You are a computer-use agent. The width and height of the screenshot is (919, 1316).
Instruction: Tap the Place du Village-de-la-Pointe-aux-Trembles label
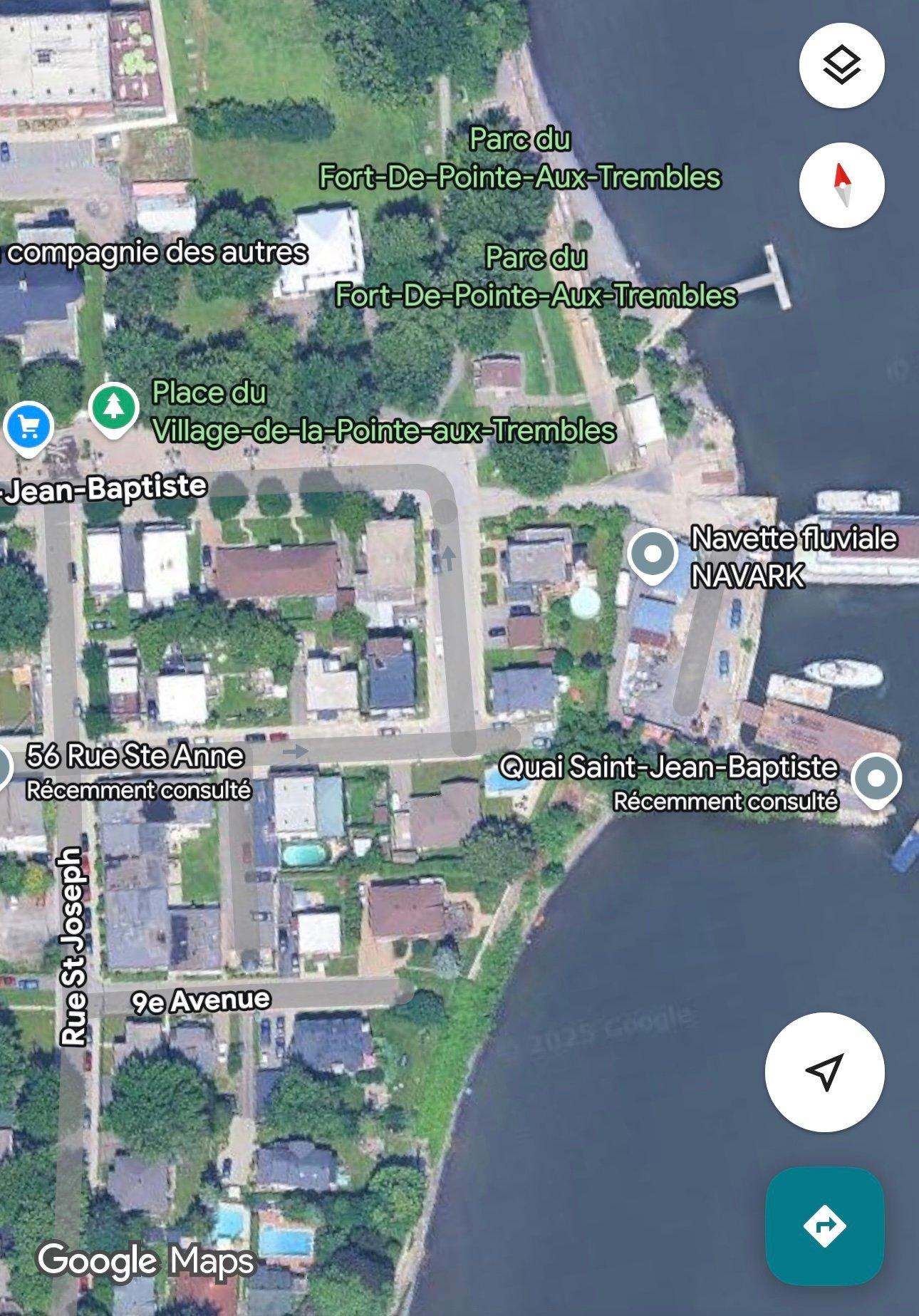(x=383, y=413)
